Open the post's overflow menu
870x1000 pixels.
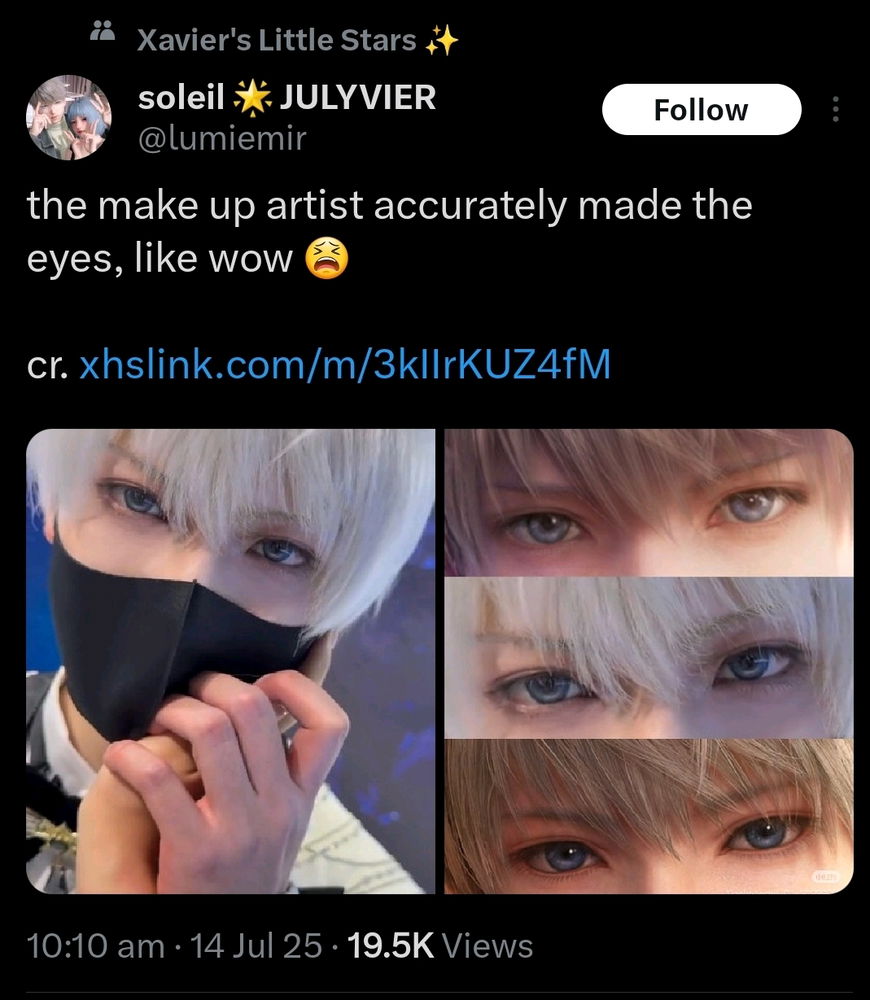[x=836, y=110]
